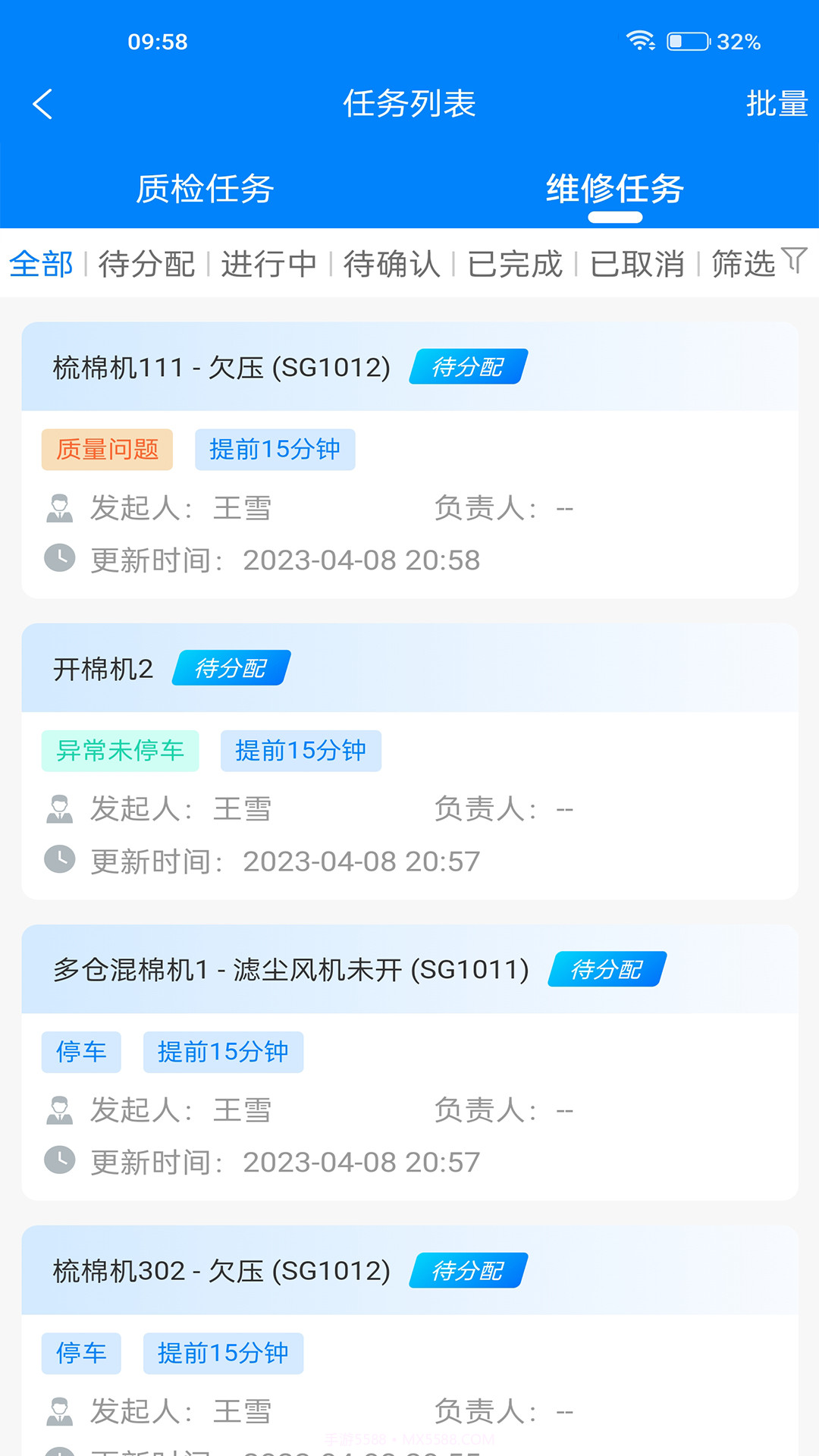Select the 进行中 filter

(269, 265)
